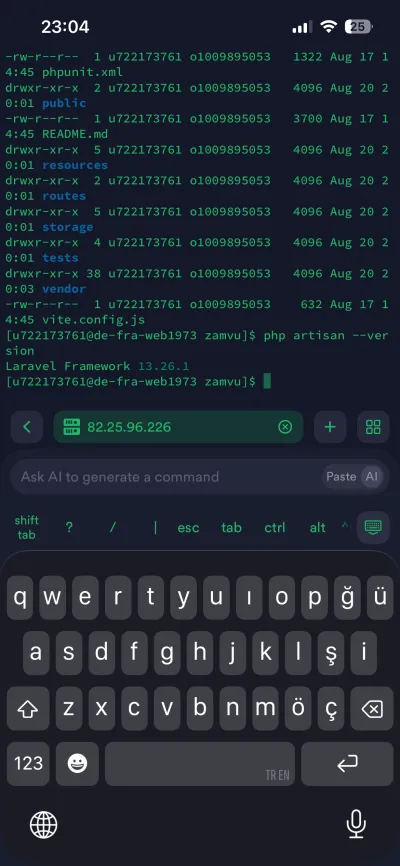Screen dimensions: 400x866
Task: Tap the Paste button
Action: pos(341,477)
